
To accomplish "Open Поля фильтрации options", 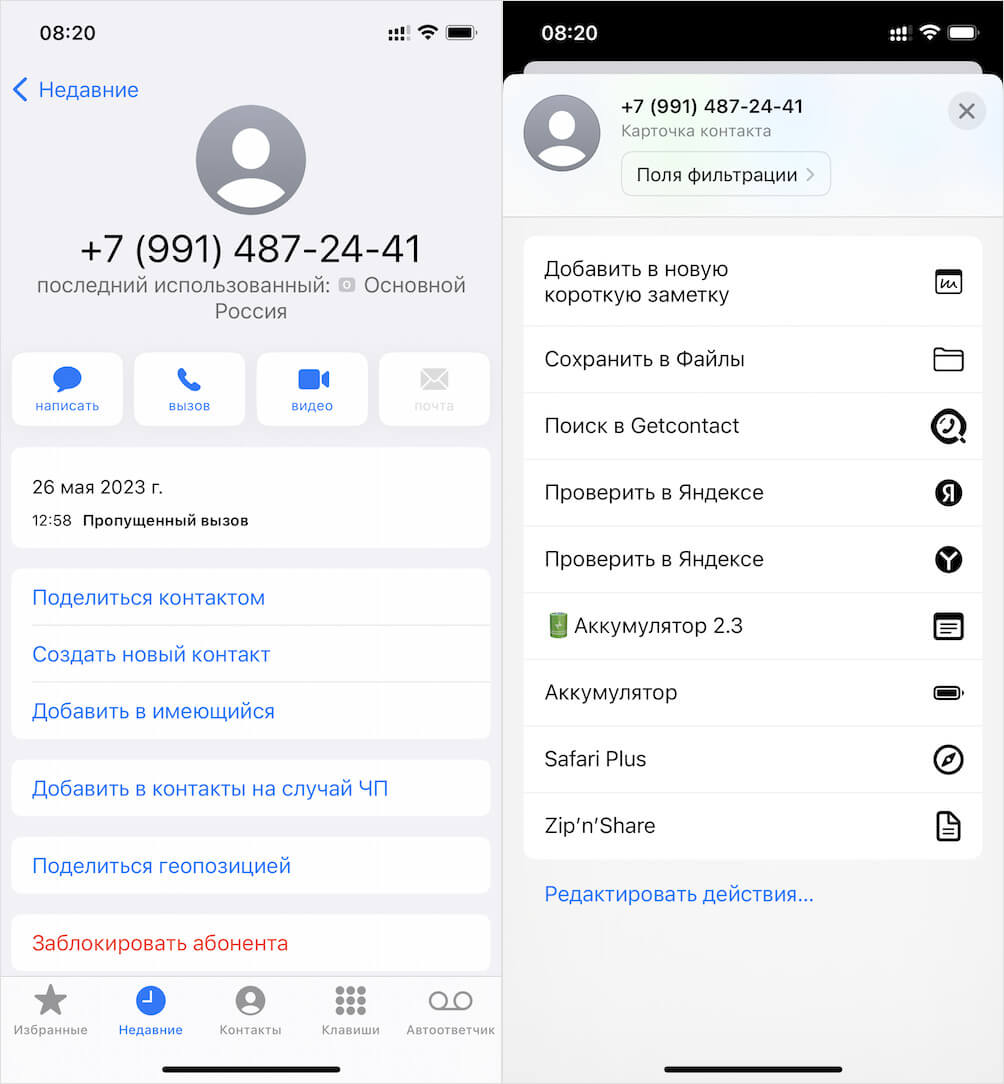I will [x=725, y=175].
